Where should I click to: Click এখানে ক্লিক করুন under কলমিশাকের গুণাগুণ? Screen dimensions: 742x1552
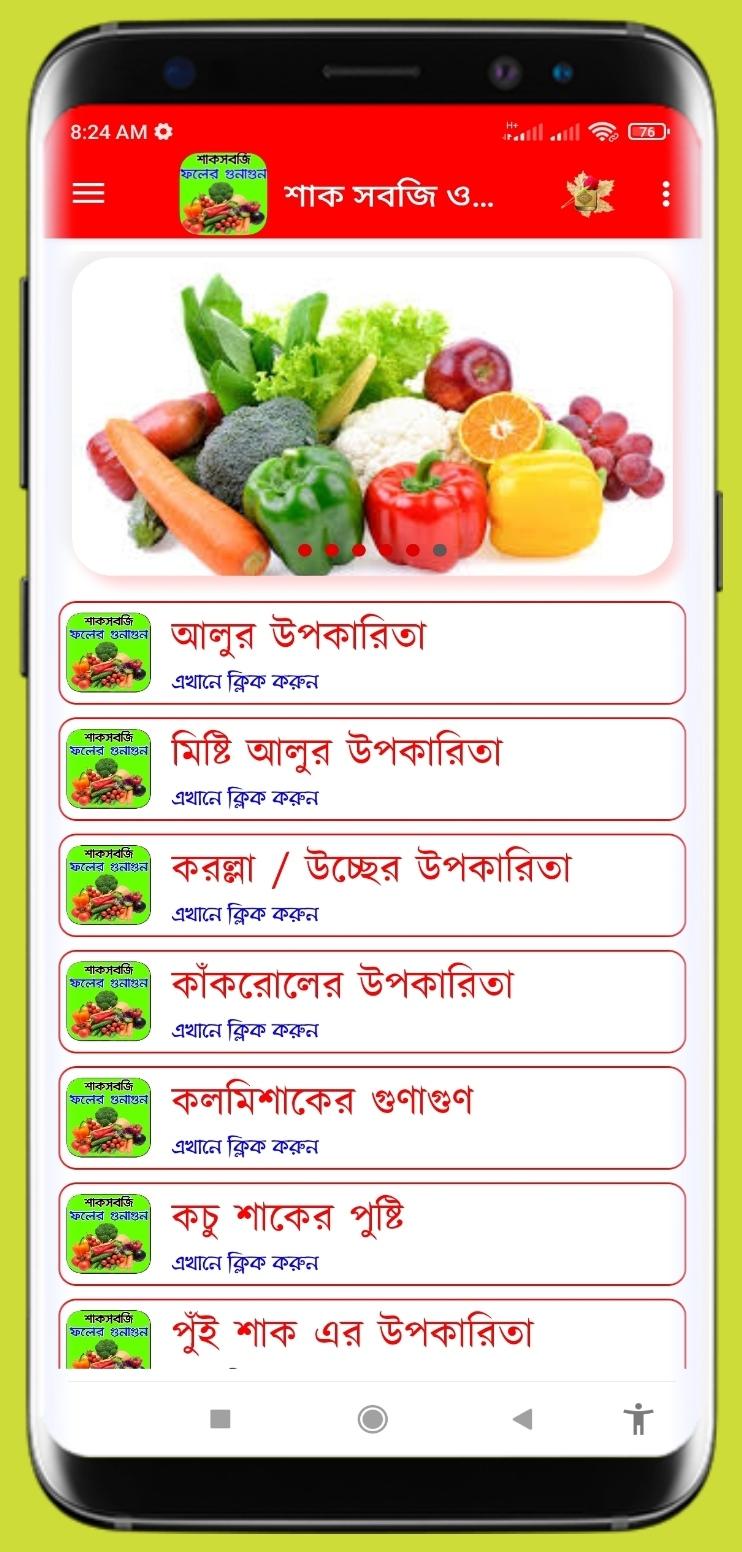(x=247, y=1146)
